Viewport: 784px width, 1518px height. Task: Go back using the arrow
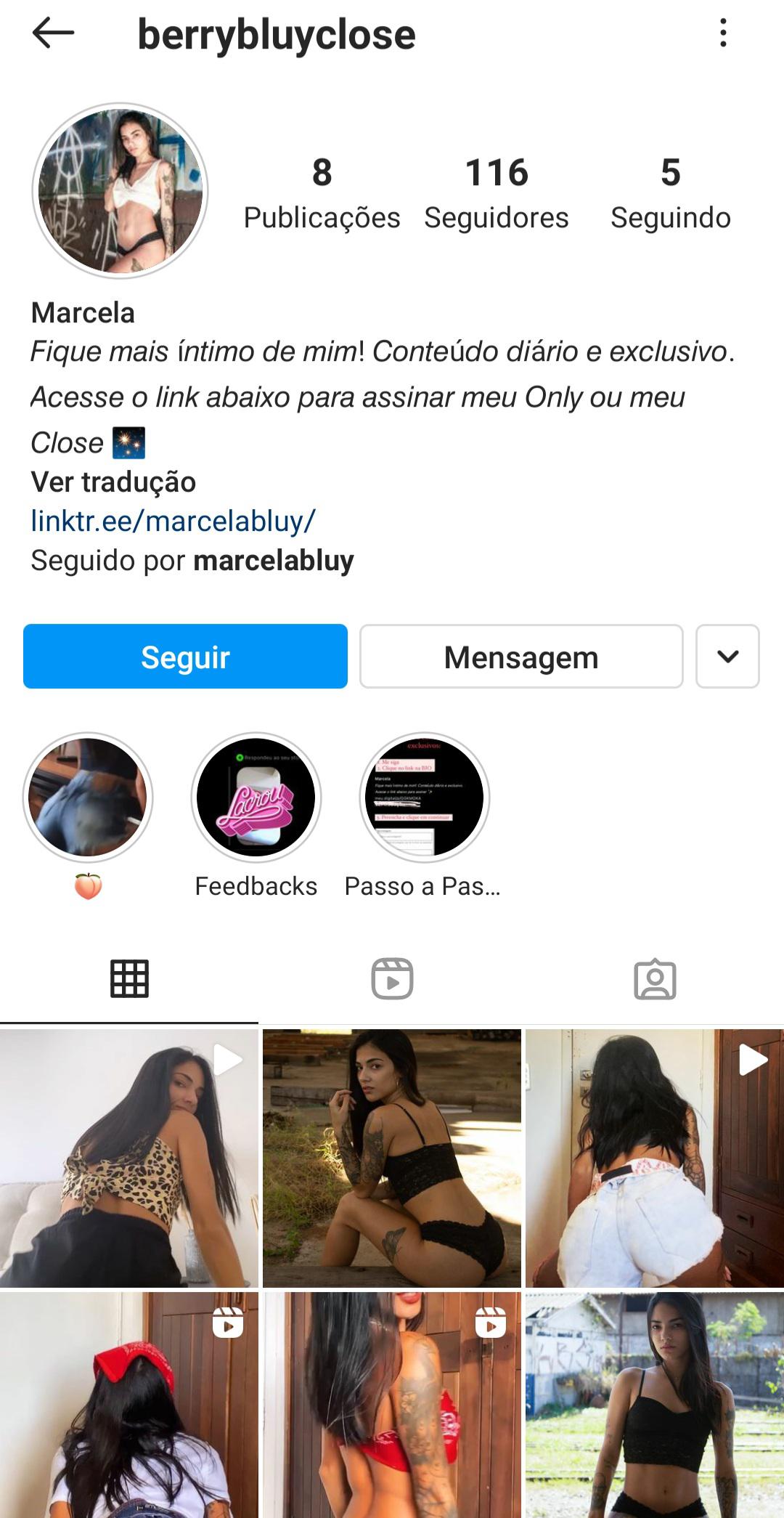pos(53,33)
